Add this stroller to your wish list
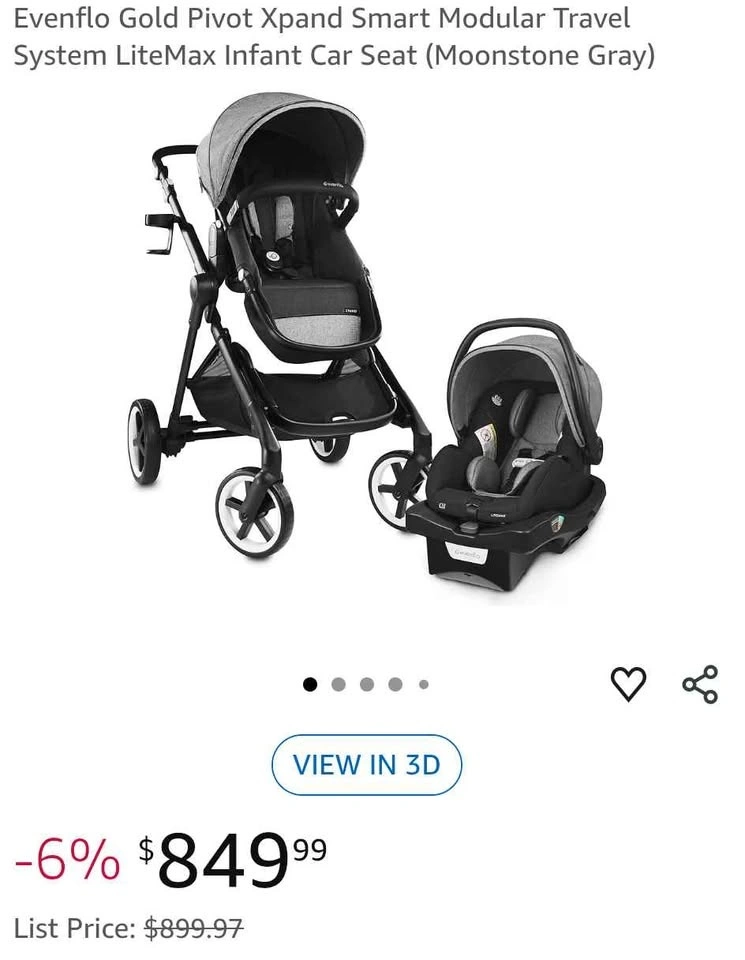 [x=629, y=684]
